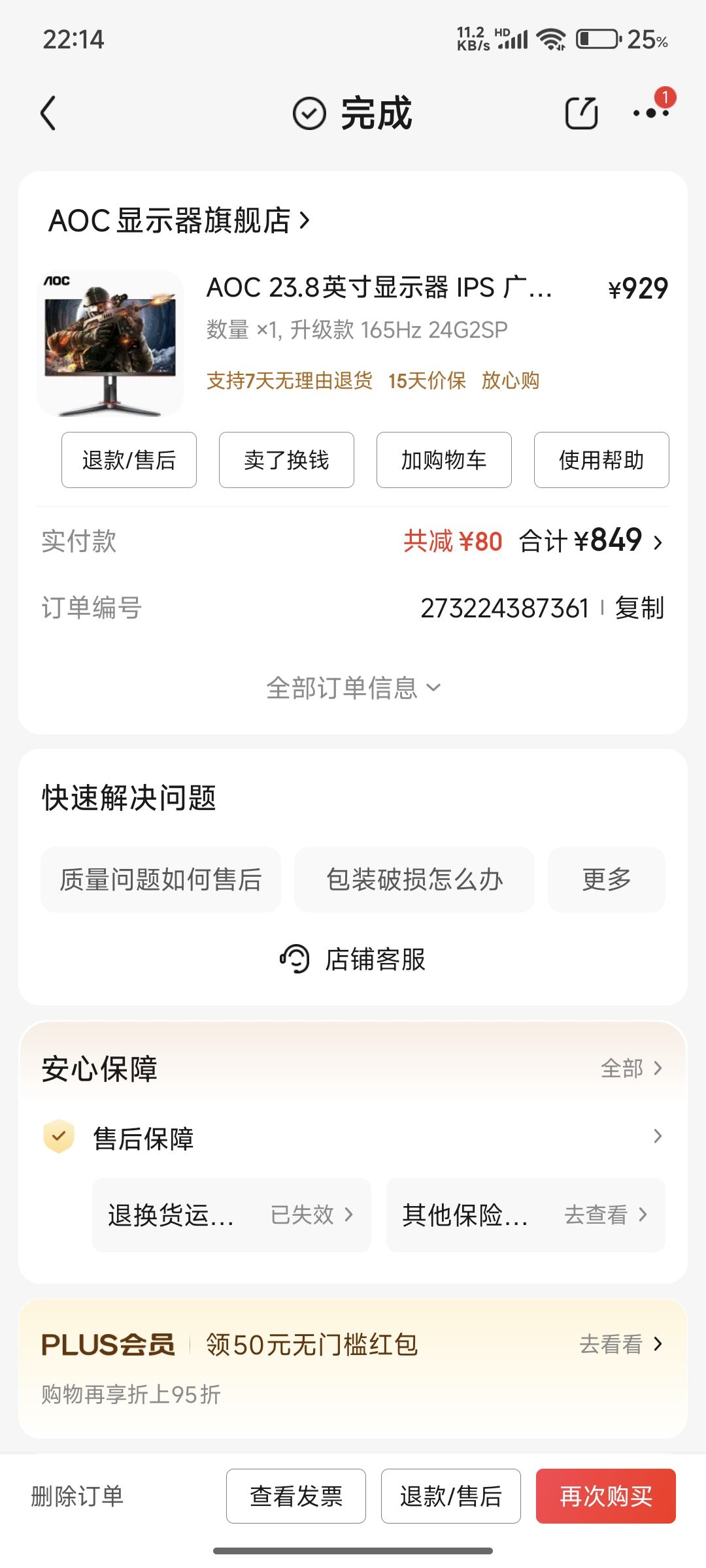Viewport: 706px width, 1568px height.
Task: Tap 卖了换钱 button
Action: [286, 460]
